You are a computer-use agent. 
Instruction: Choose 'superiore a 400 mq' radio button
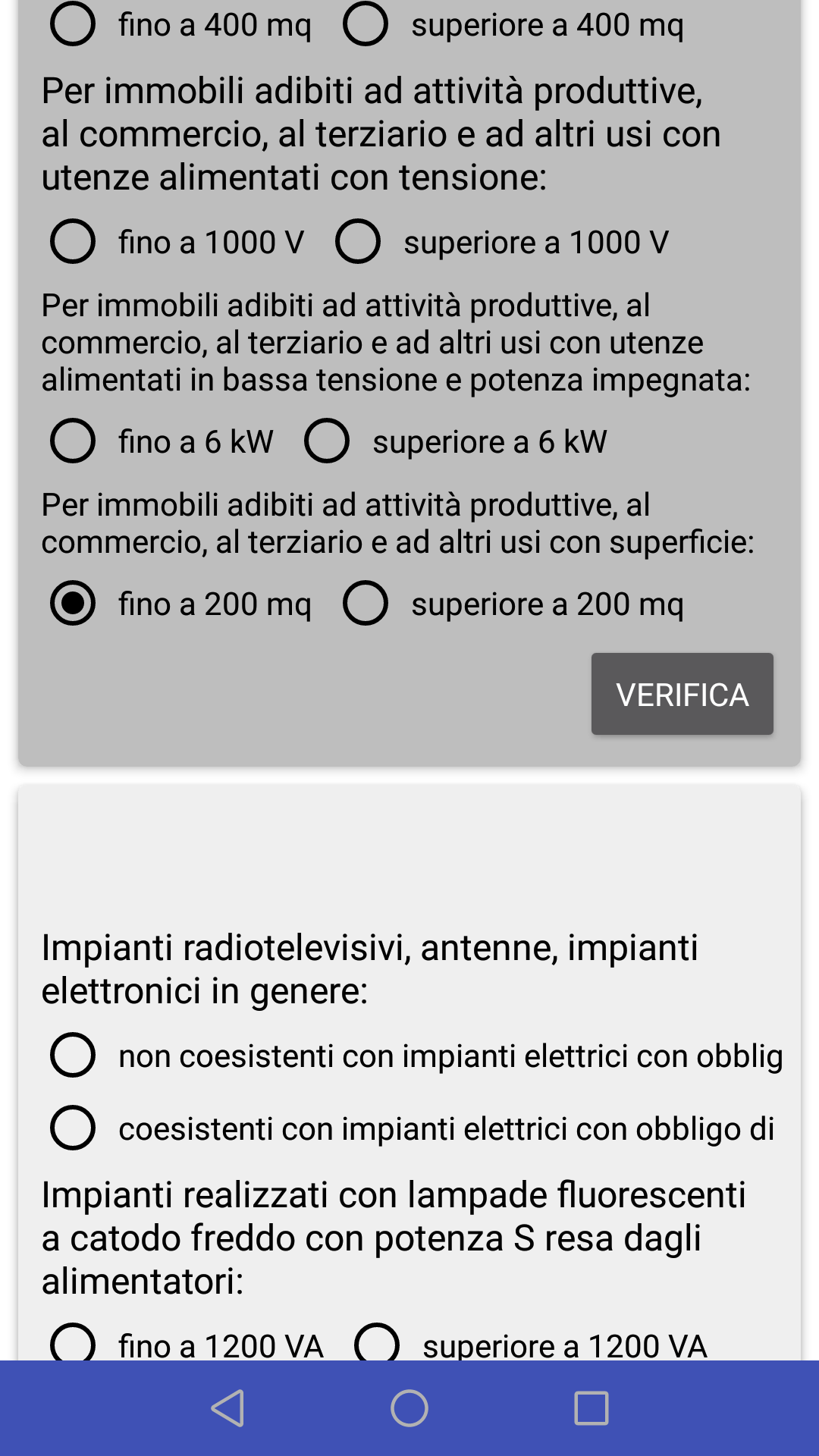tap(366, 24)
